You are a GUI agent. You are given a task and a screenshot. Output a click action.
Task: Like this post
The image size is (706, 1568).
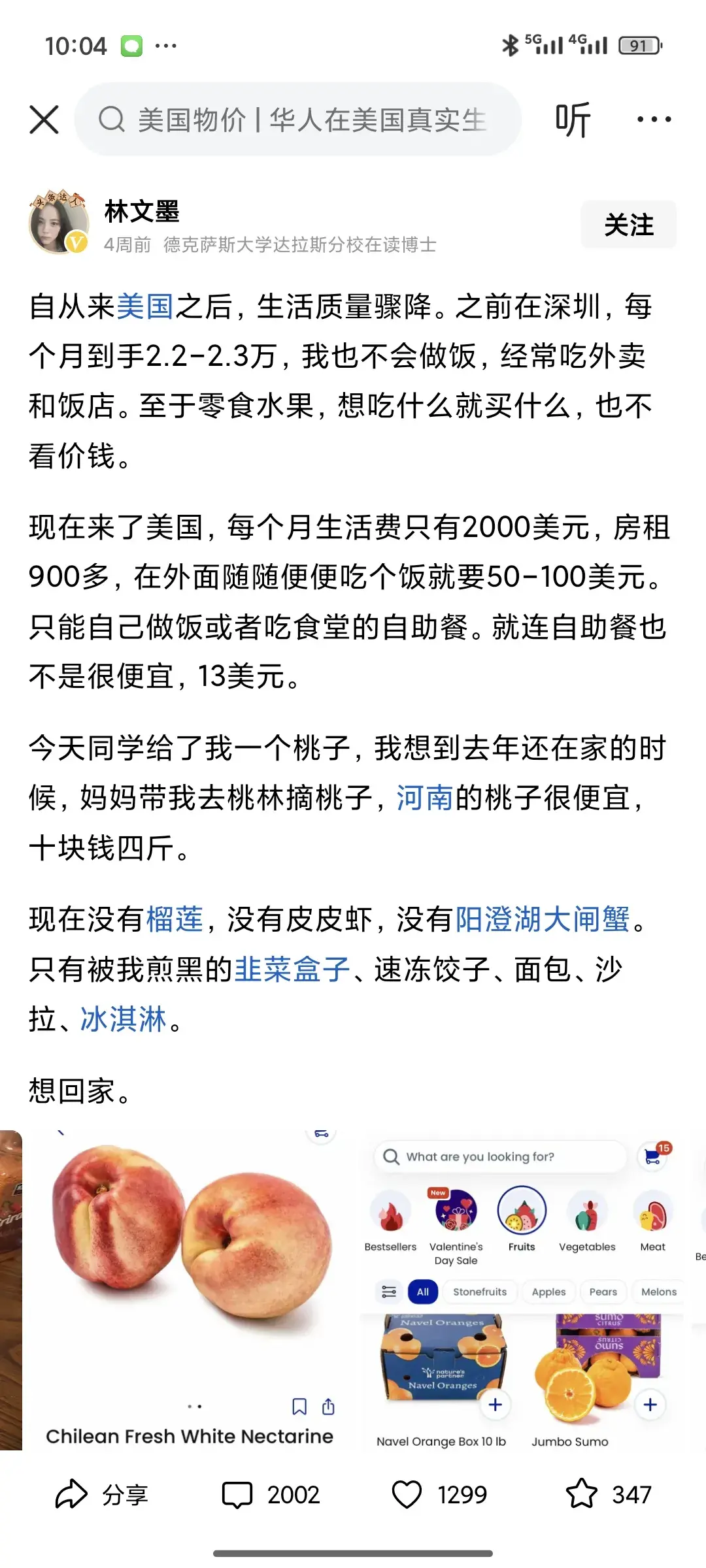439,1495
